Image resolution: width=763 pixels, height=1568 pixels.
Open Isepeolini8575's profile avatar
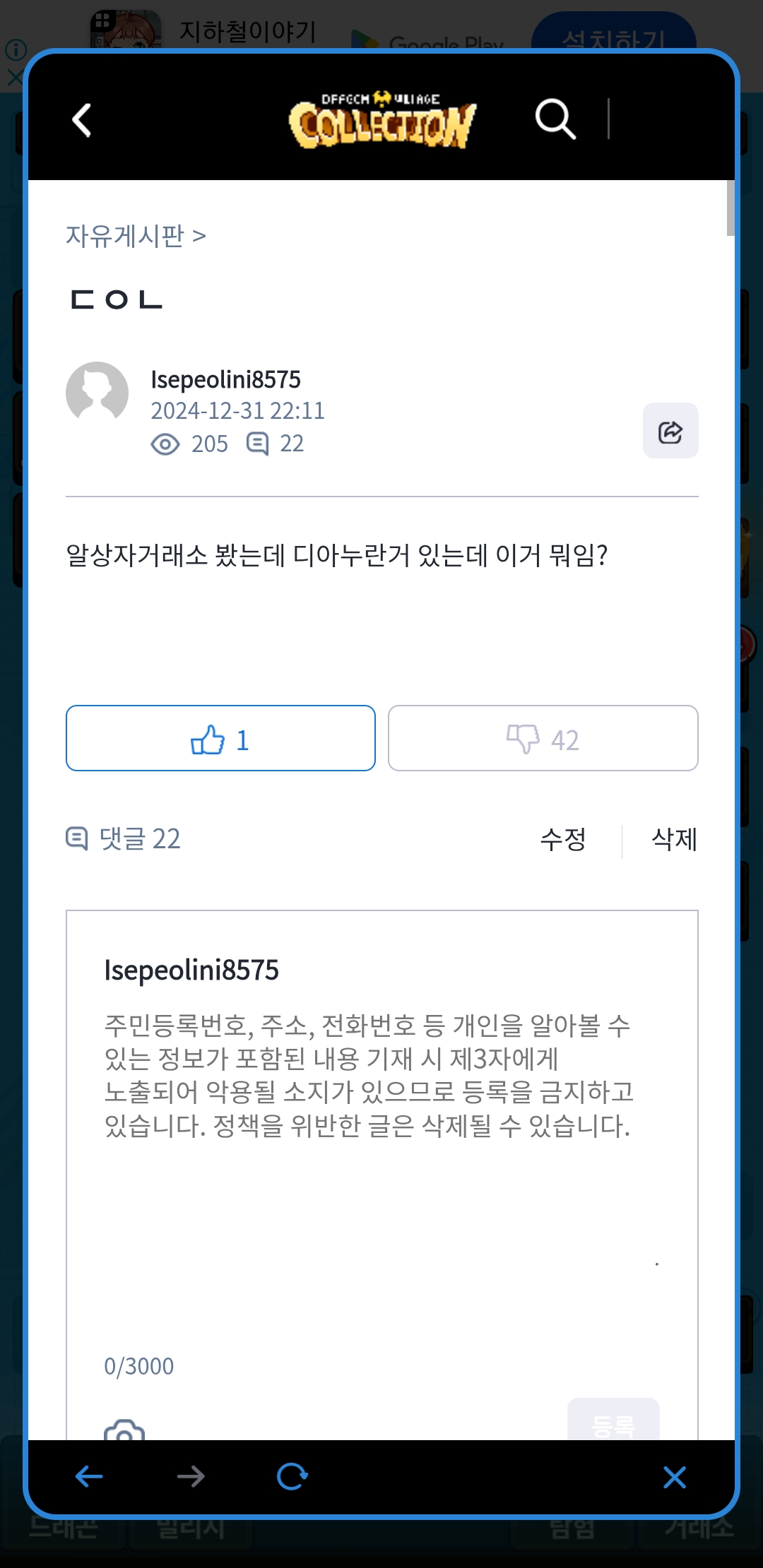pyautogui.click(x=97, y=393)
